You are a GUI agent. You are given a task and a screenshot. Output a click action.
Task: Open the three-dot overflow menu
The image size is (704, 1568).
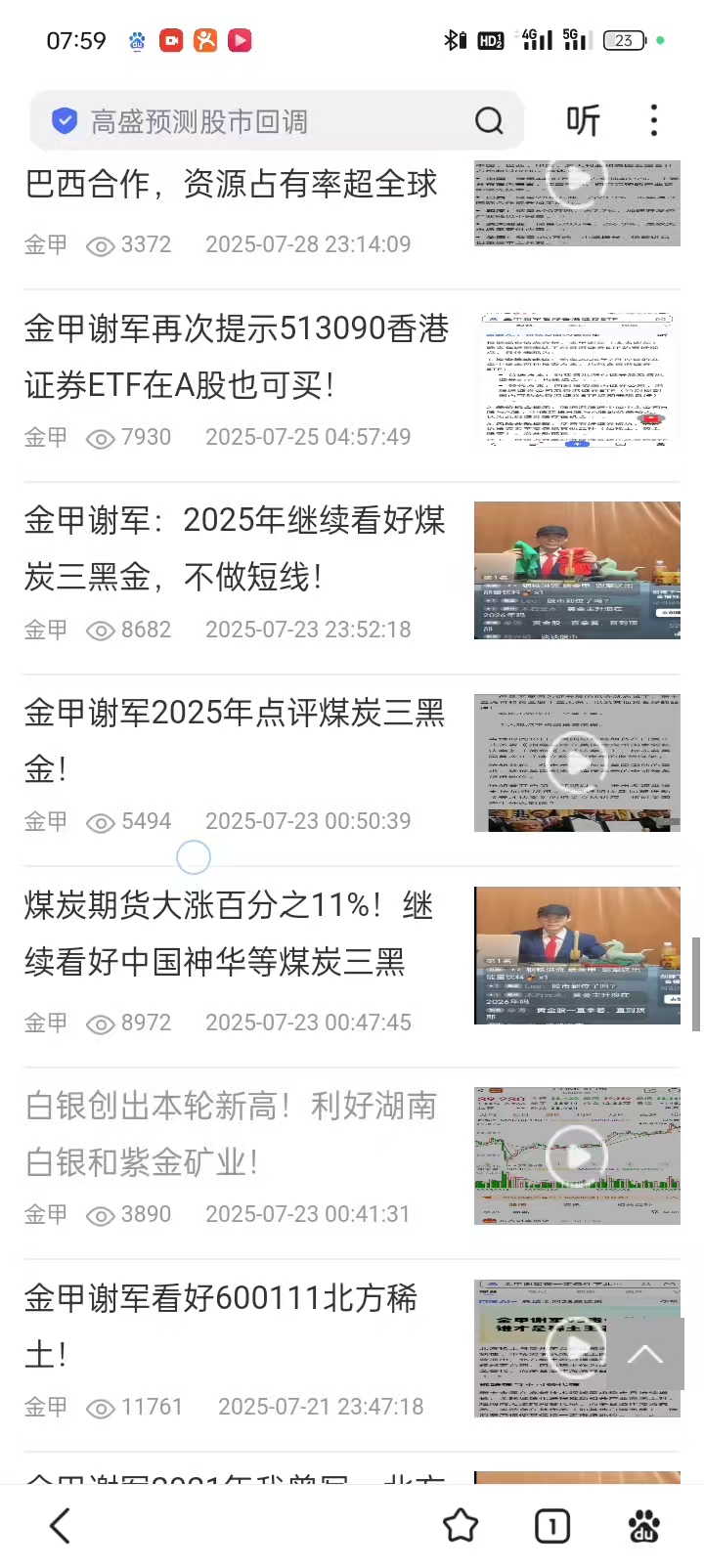[654, 121]
